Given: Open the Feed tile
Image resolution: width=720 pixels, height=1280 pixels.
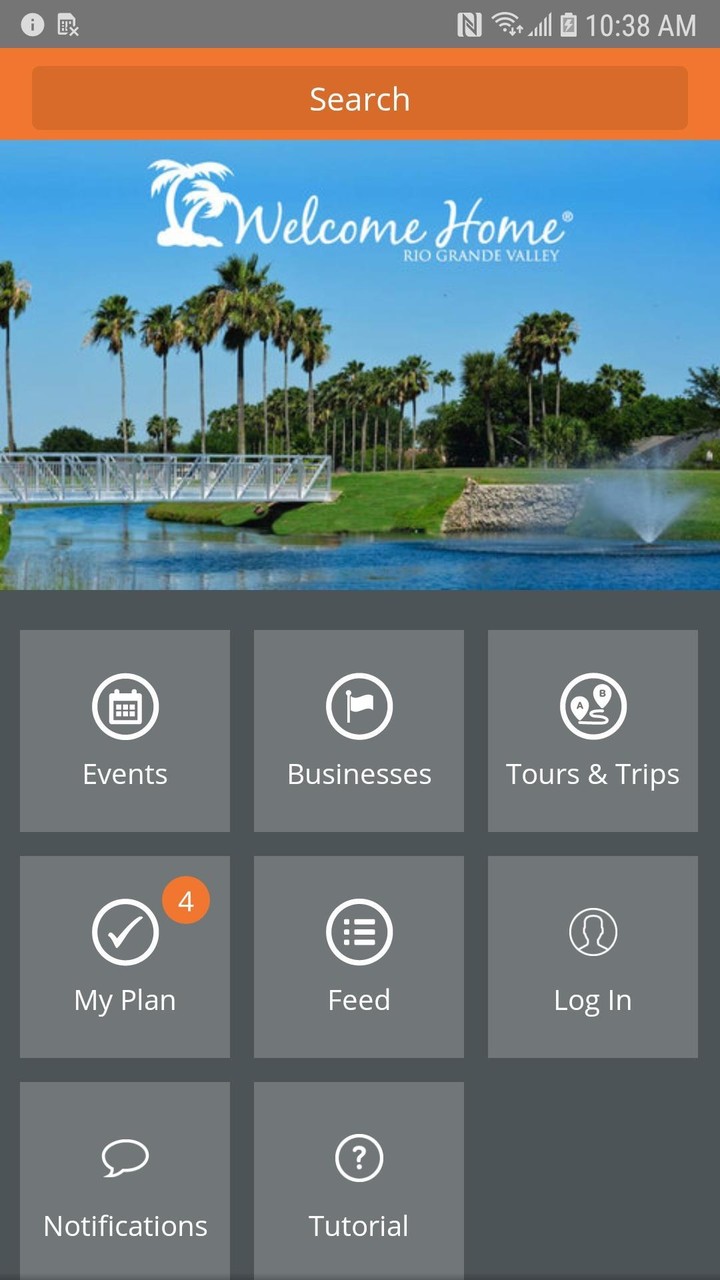Looking at the screenshot, I should [x=359, y=957].
